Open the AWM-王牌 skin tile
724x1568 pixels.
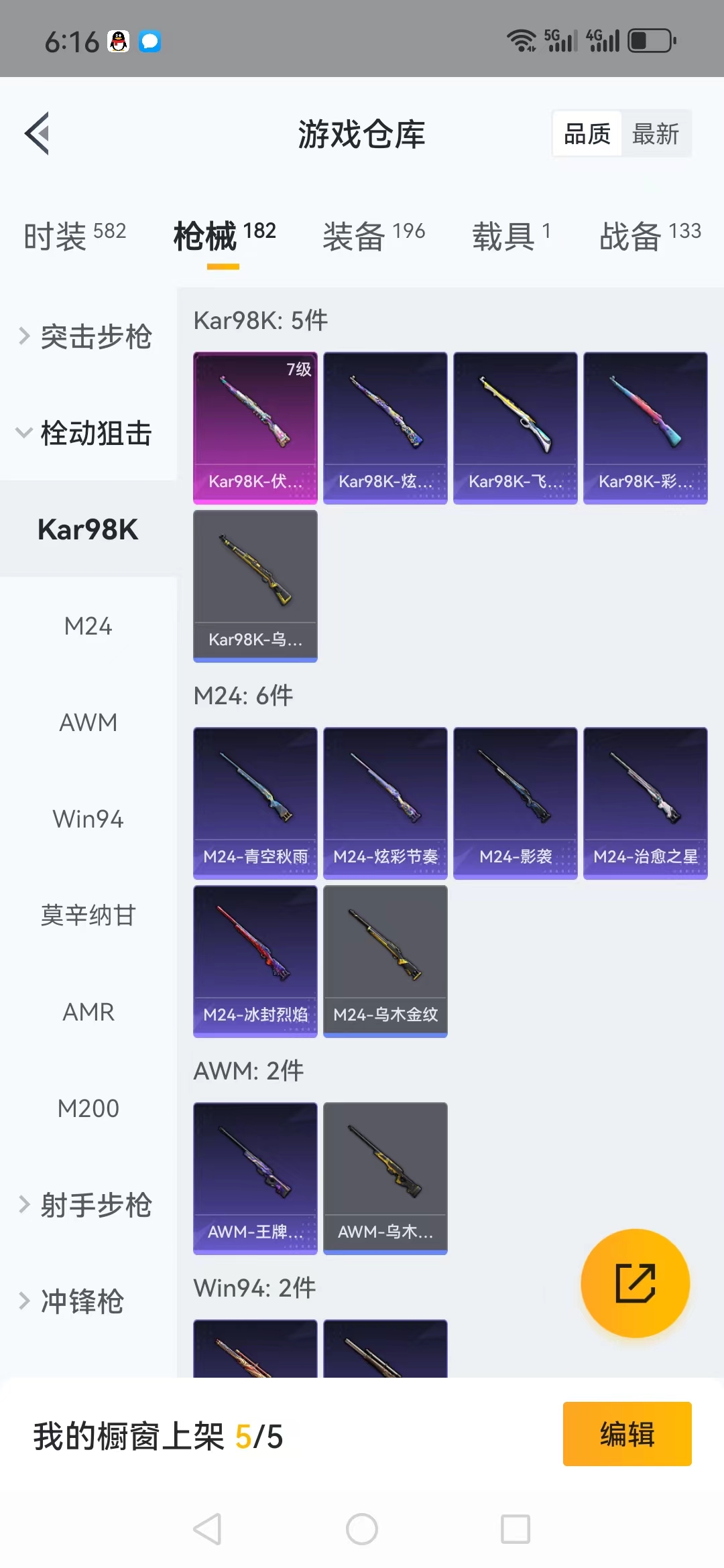click(x=255, y=1178)
